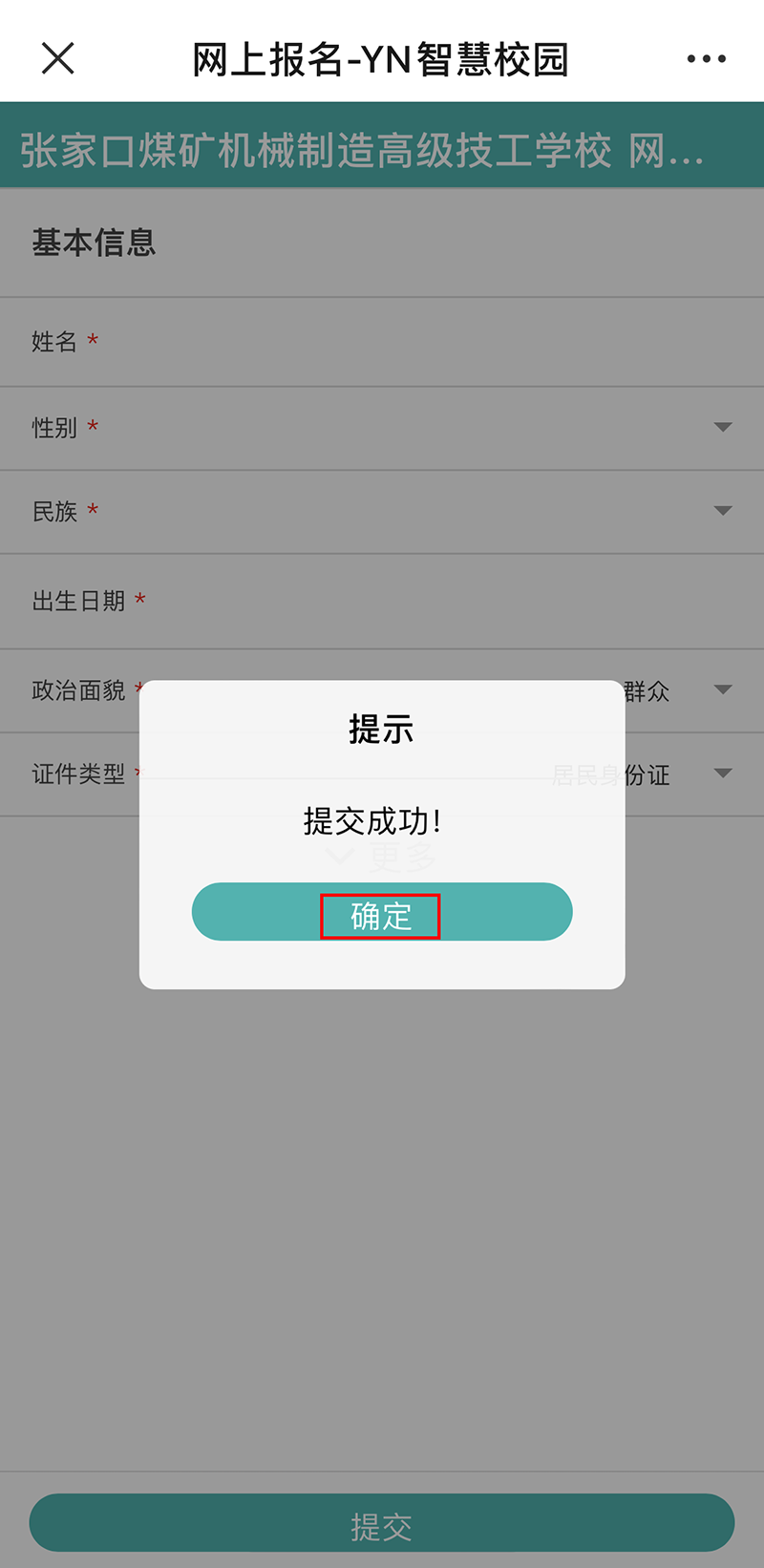Screen dimensions: 764x1568
Task: Tap the 提交 submit button
Action: pyautogui.click(x=381, y=1523)
